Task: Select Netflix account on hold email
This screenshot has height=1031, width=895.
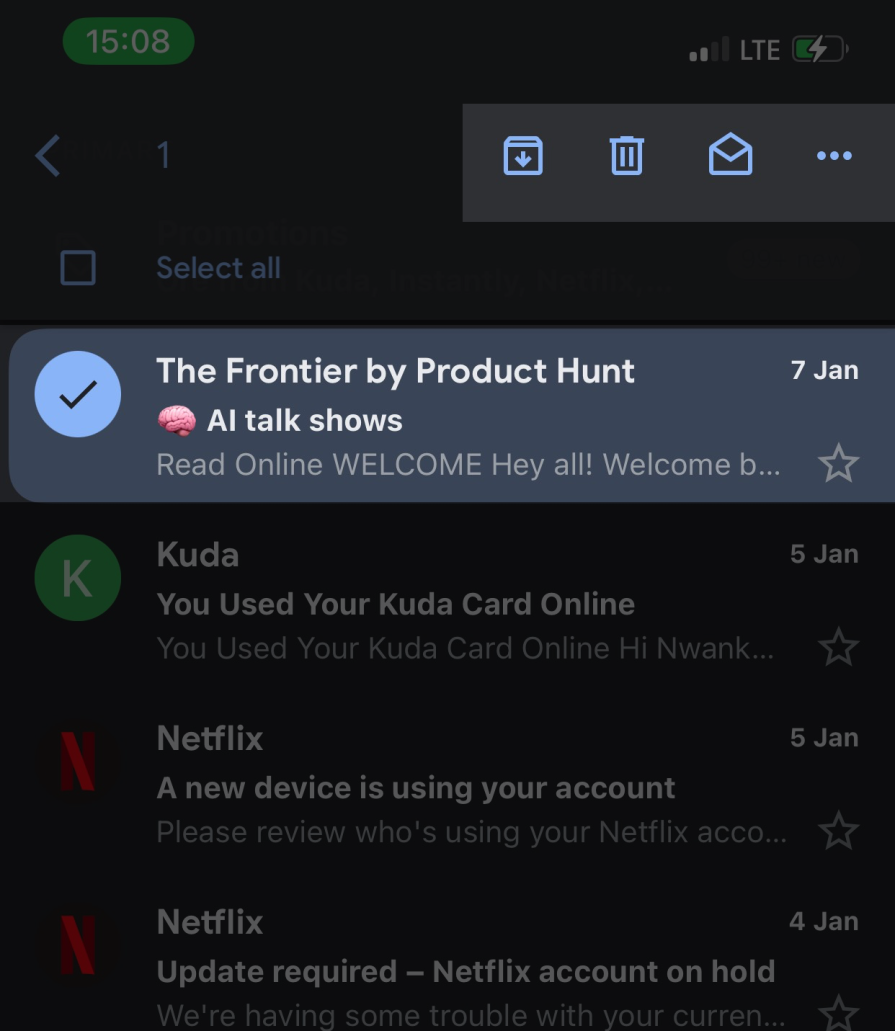Action: [x=78, y=946]
